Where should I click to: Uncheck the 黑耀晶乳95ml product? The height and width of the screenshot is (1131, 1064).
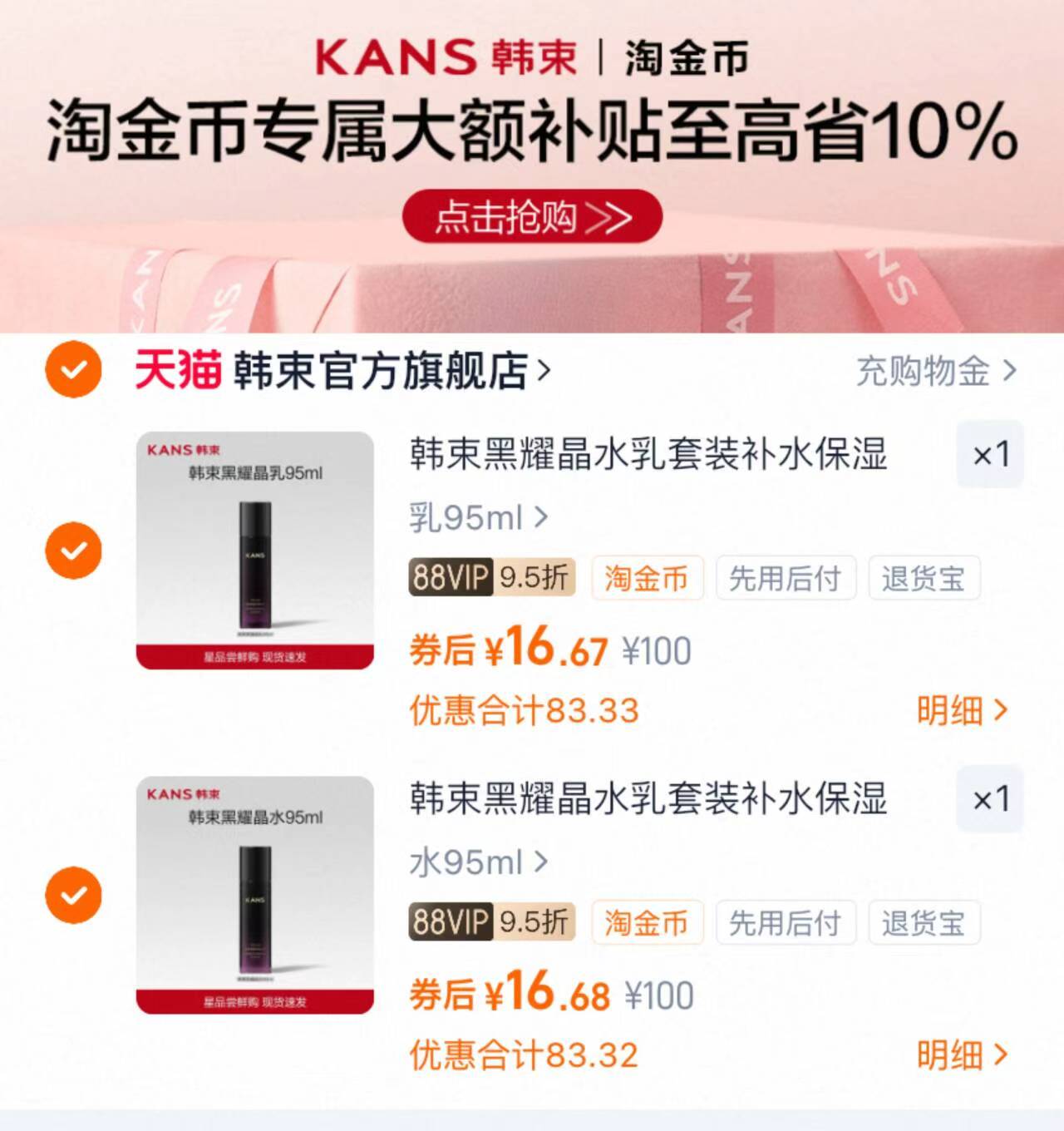[x=73, y=549]
